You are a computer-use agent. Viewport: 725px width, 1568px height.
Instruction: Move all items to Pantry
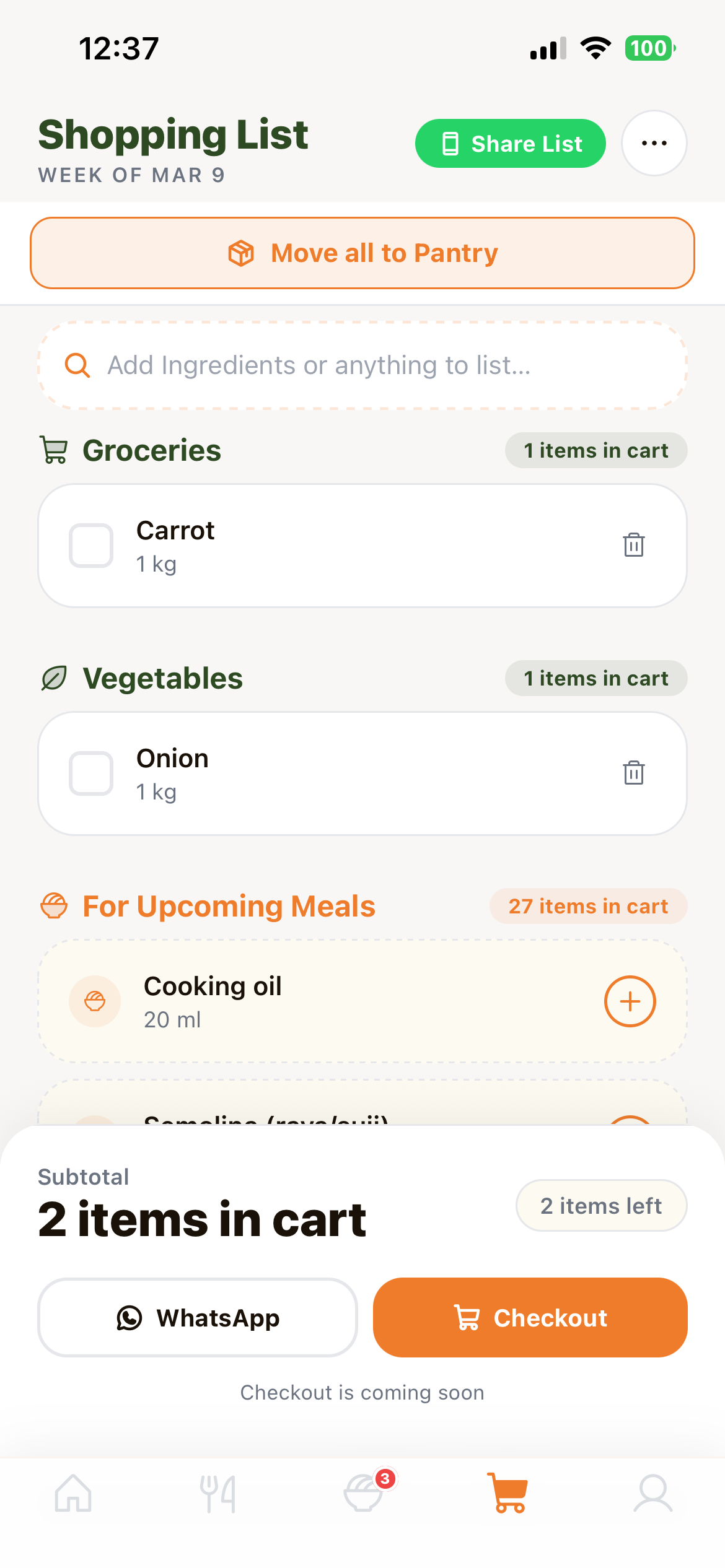pos(362,253)
